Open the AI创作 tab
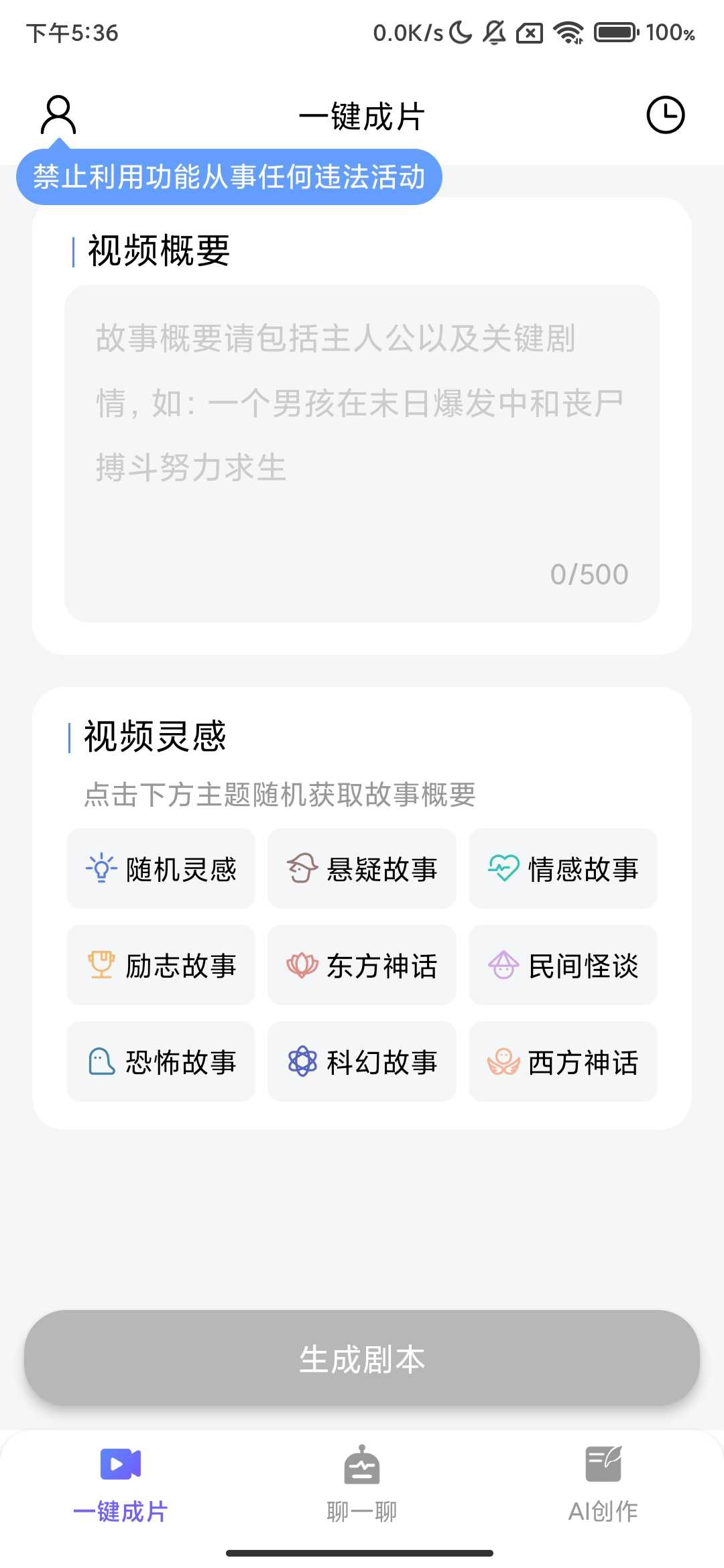Screen dimensions: 724x1568 [603, 1484]
